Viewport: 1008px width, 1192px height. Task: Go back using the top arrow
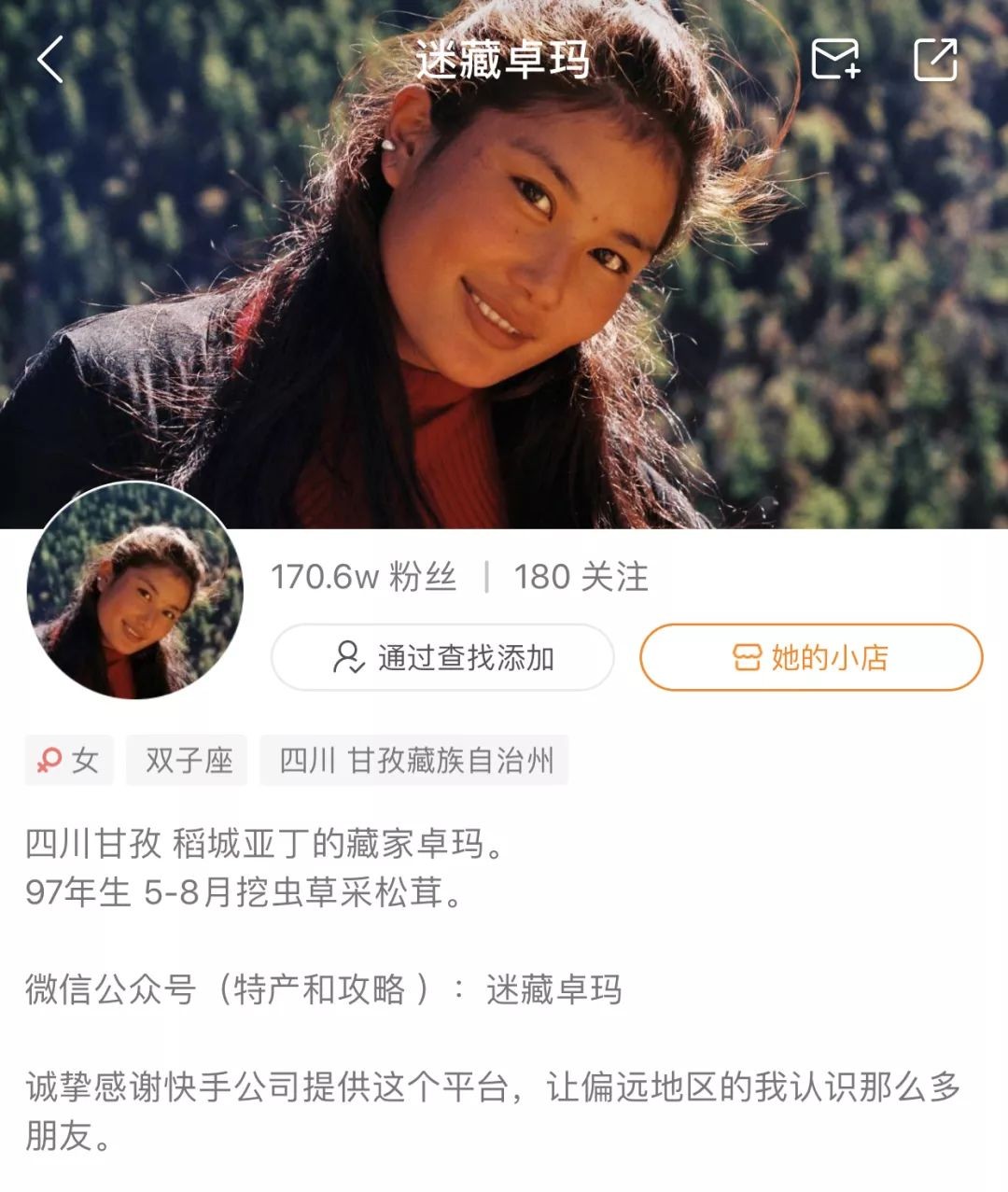pyautogui.click(x=50, y=60)
